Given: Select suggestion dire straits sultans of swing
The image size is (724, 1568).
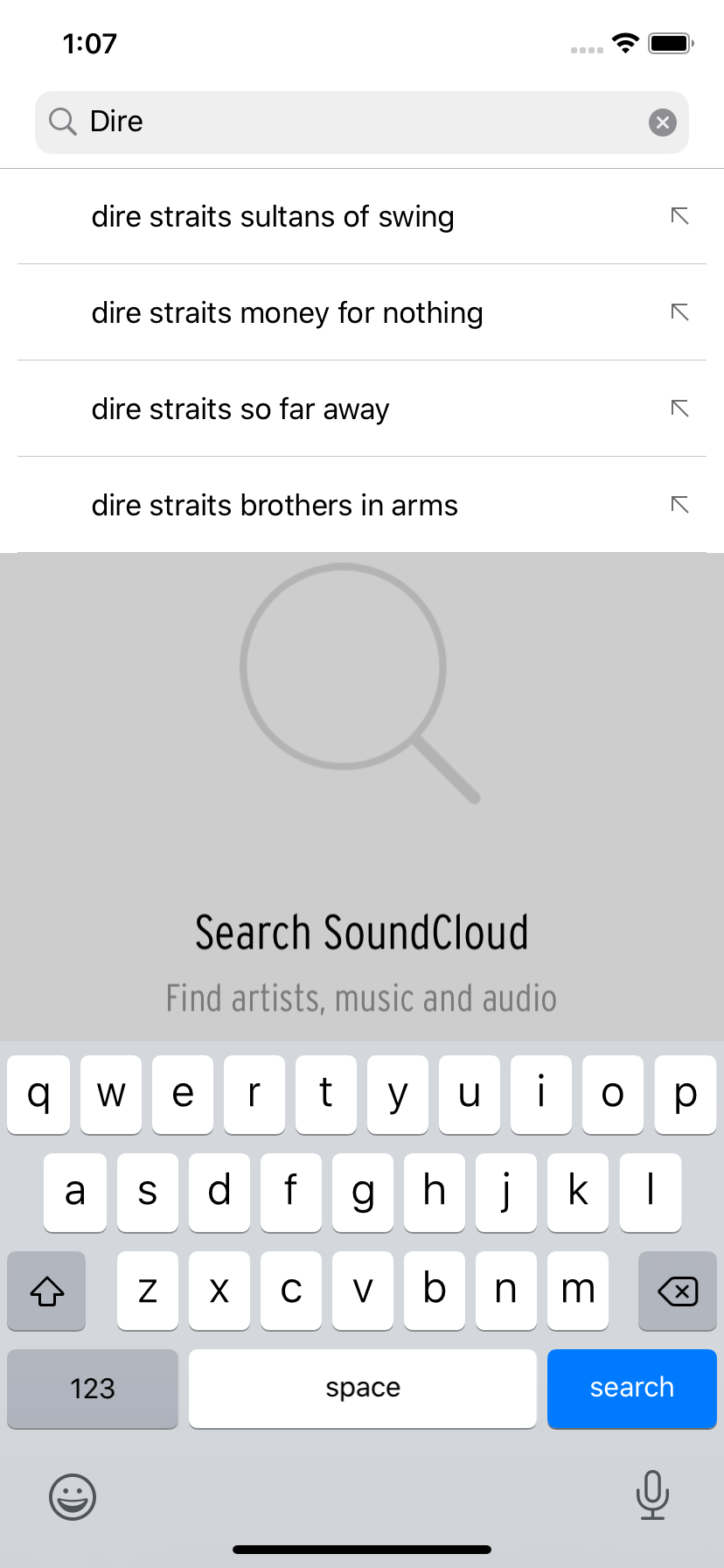Looking at the screenshot, I should pos(362,216).
